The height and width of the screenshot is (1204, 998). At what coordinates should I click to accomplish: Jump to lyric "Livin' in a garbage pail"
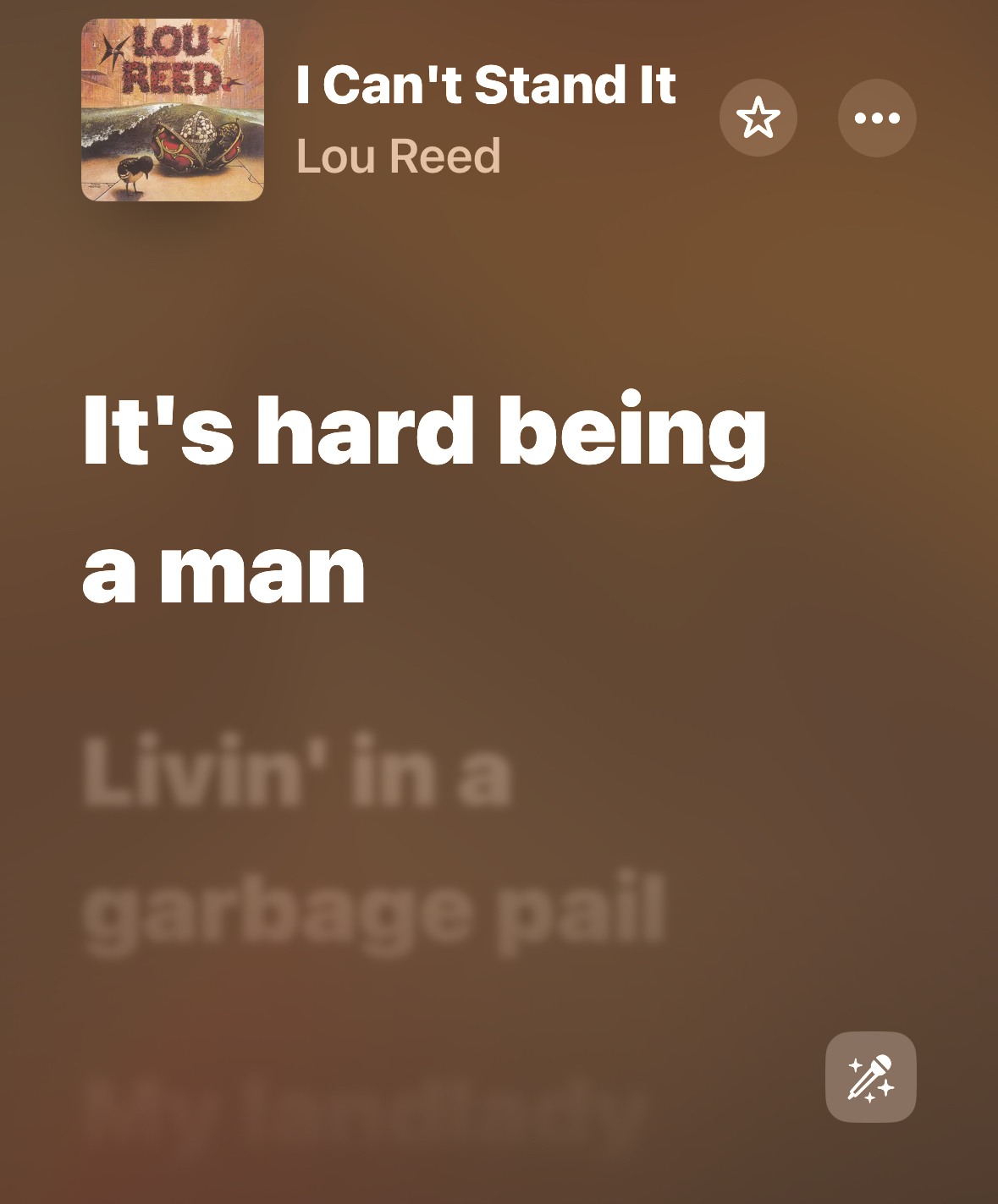372,842
